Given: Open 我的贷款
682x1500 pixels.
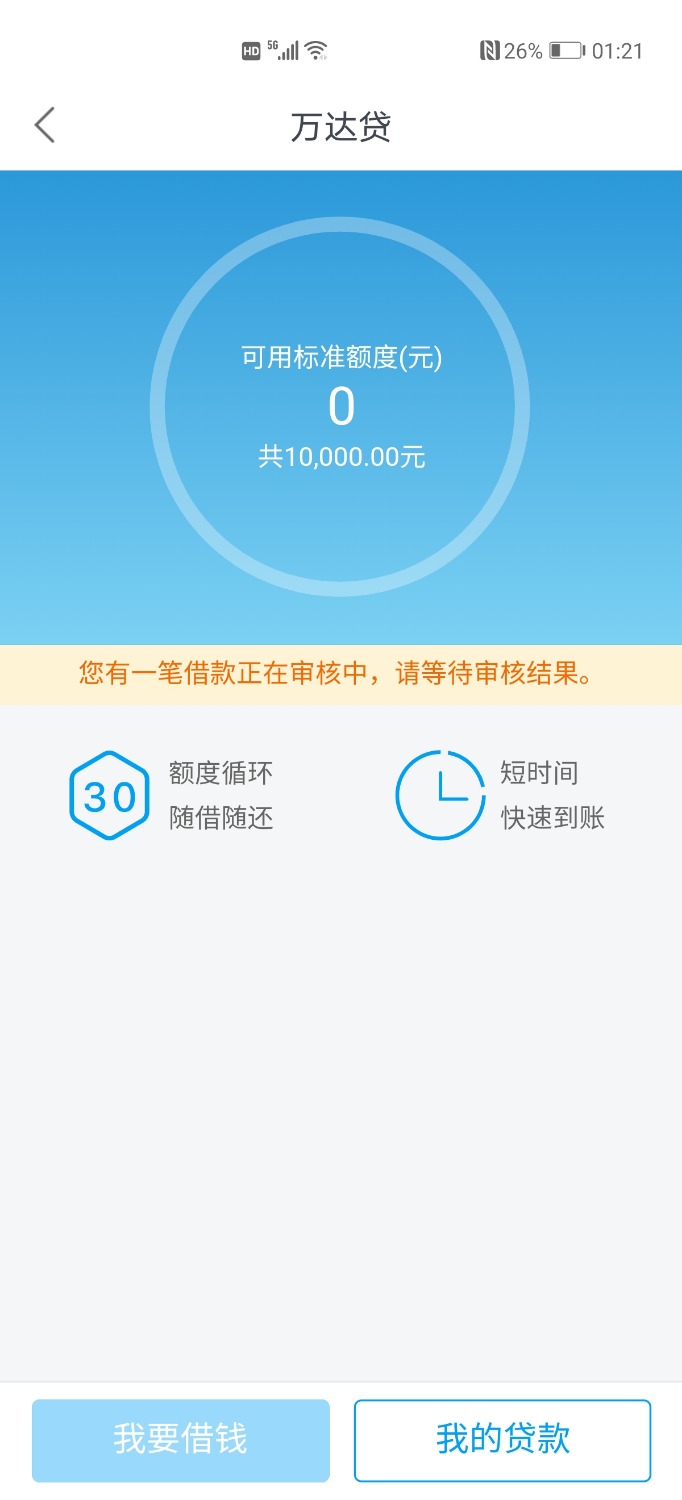Looking at the screenshot, I should tap(502, 1440).
